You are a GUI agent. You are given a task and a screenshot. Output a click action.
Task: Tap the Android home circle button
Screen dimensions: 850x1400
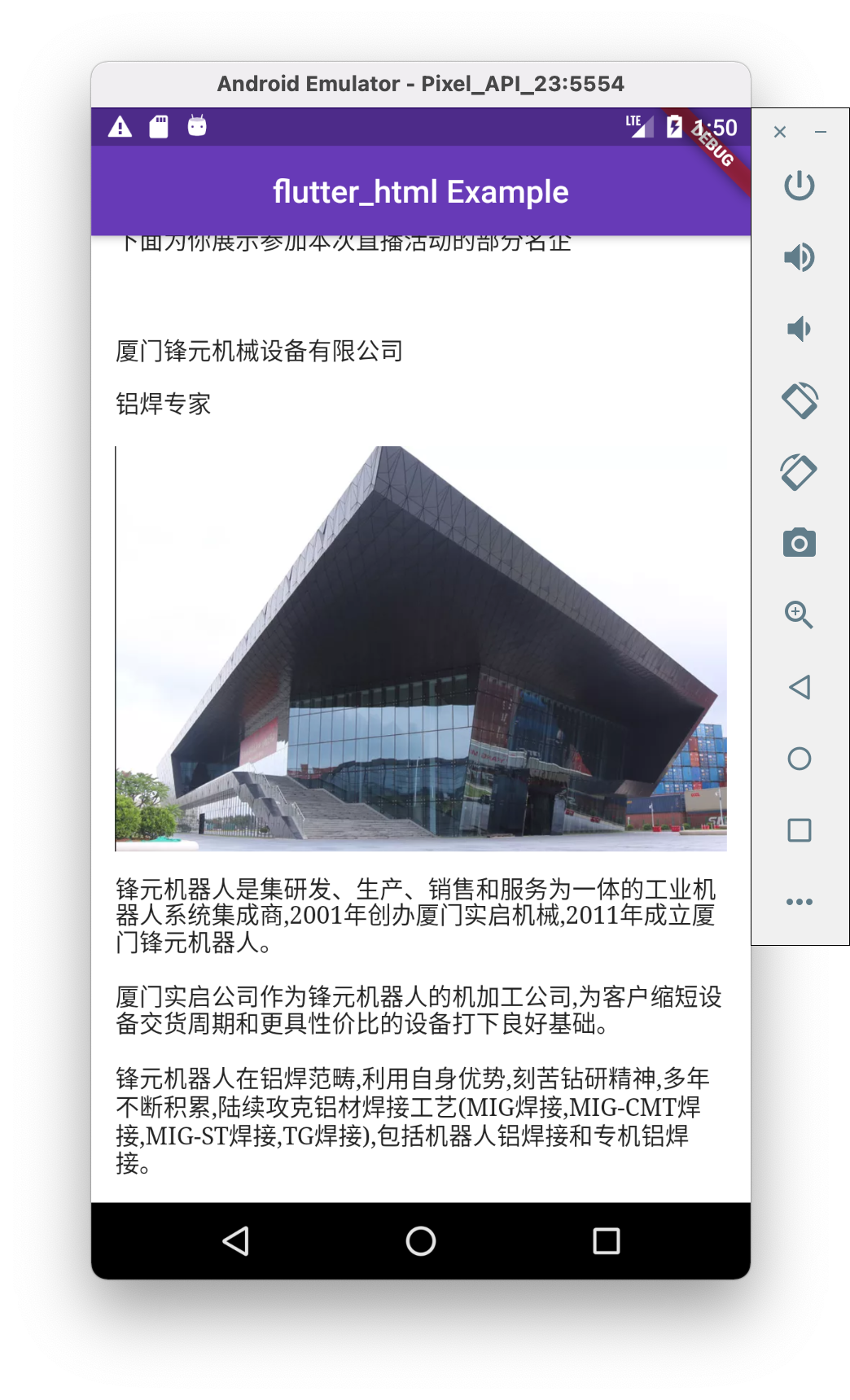pyautogui.click(x=420, y=1240)
